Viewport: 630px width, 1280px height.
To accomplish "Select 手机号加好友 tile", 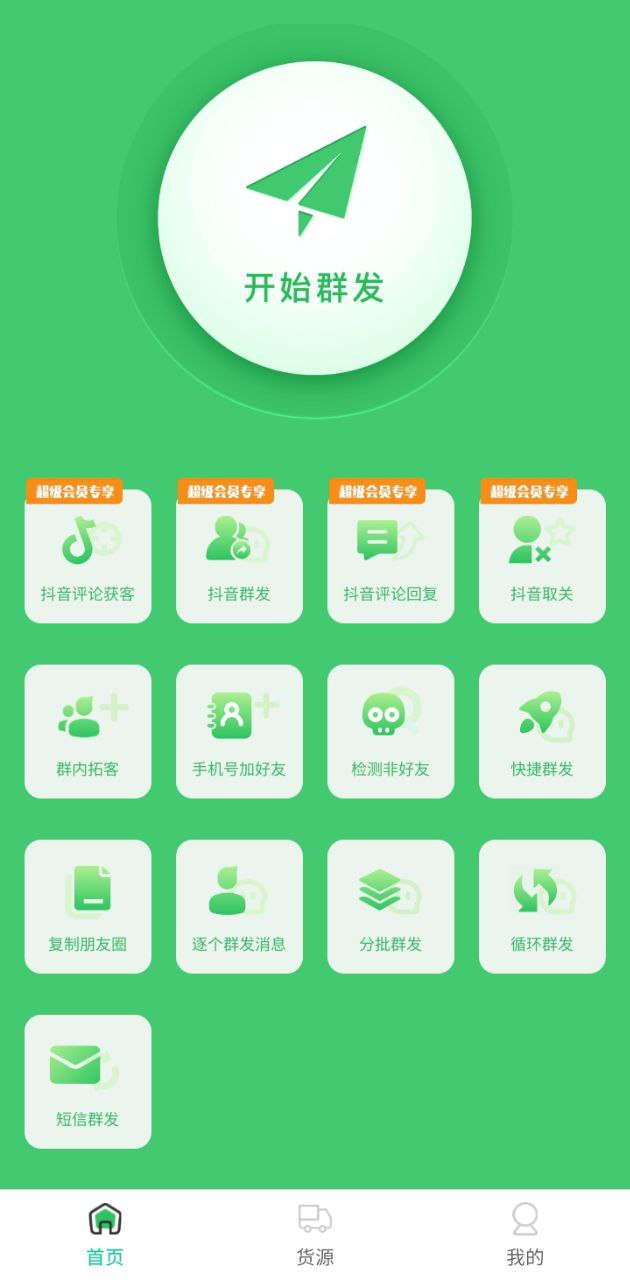I will (x=239, y=731).
